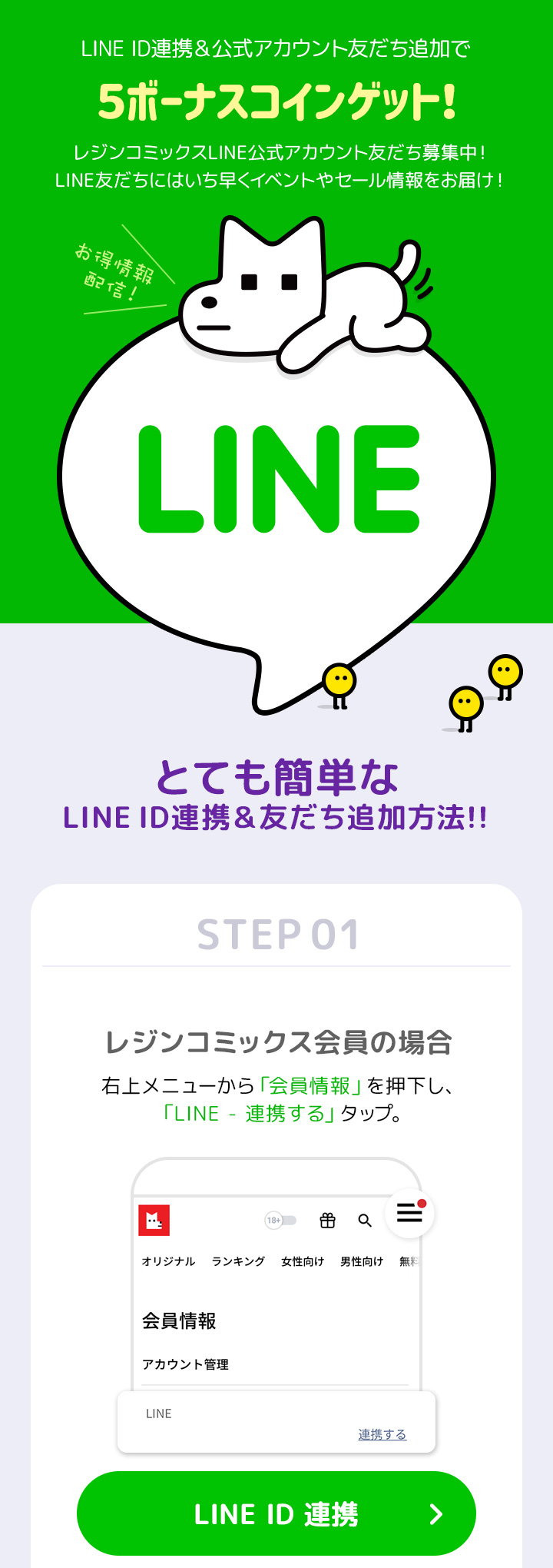Tap the green LINE ID 連携 button
This screenshot has height=1568, width=553.
coord(276,1513)
